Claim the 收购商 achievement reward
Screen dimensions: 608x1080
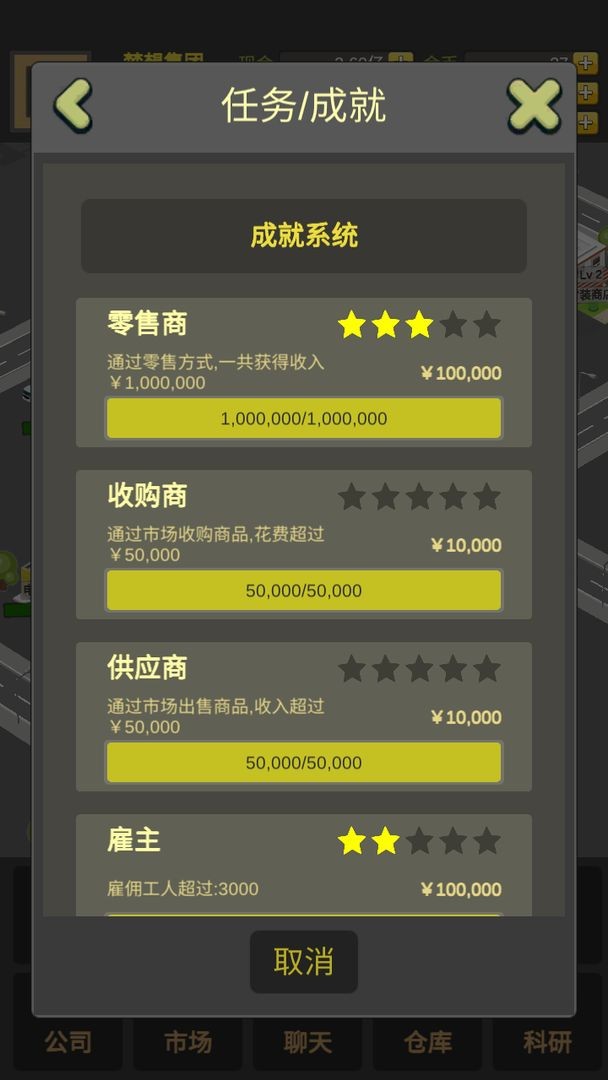tap(304, 590)
